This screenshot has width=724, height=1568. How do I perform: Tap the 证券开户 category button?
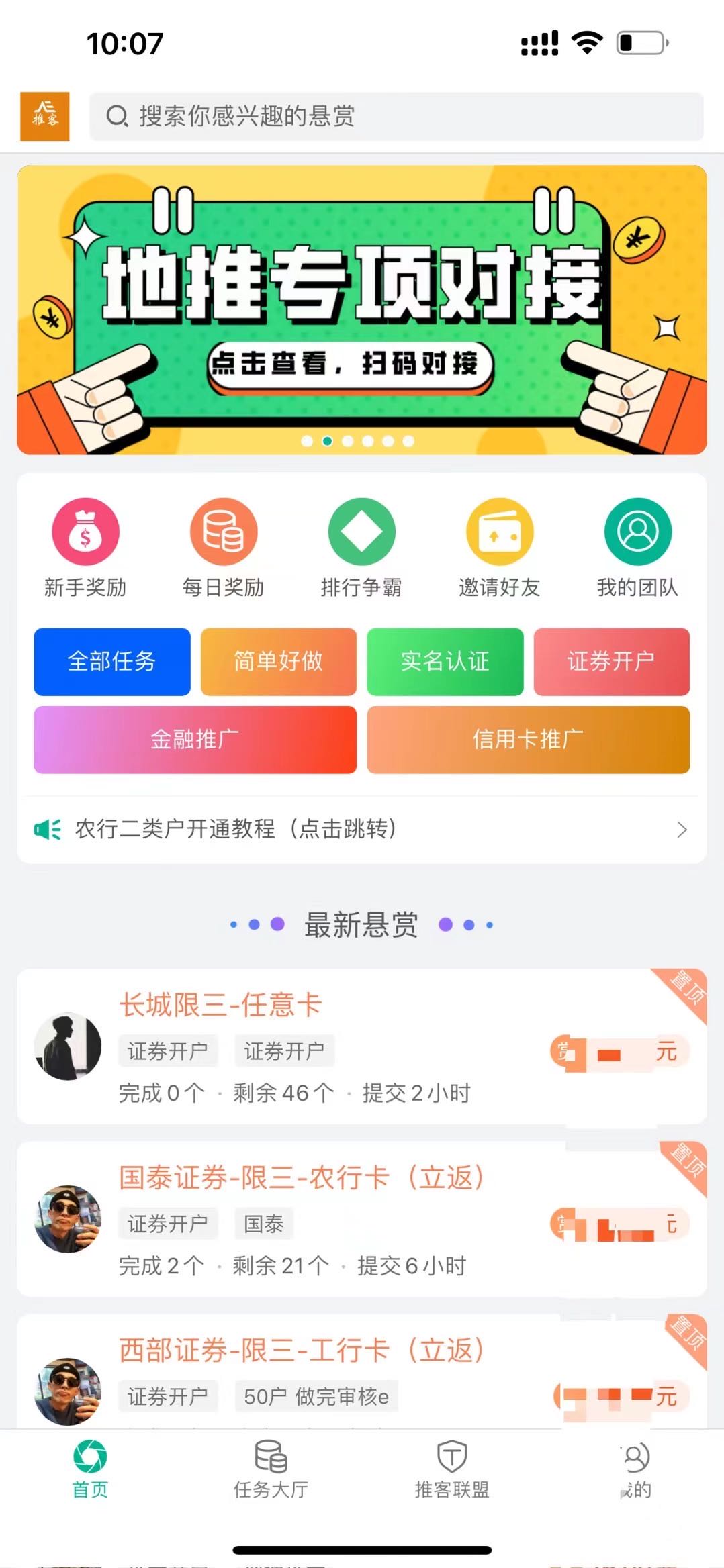click(x=611, y=662)
